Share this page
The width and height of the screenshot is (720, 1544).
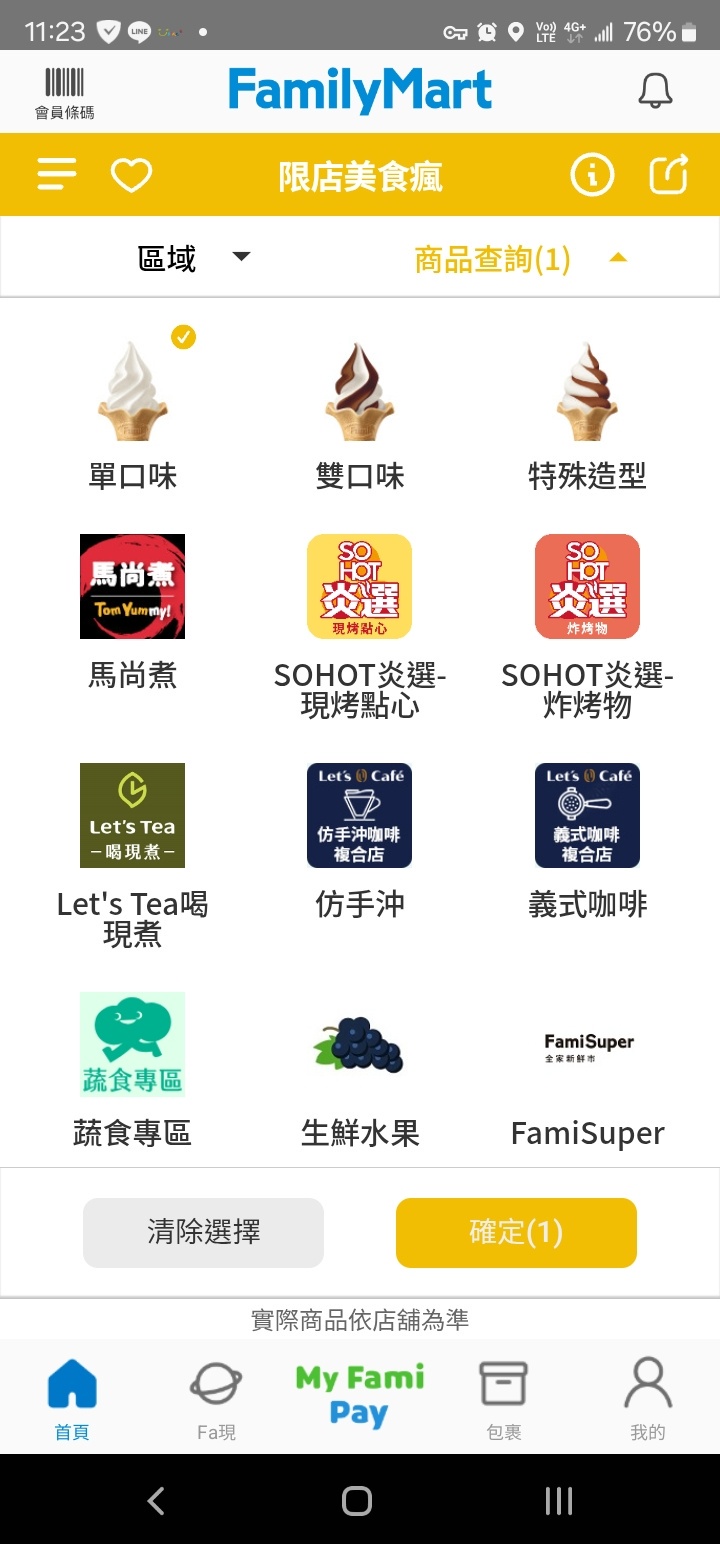pos(669,174)
